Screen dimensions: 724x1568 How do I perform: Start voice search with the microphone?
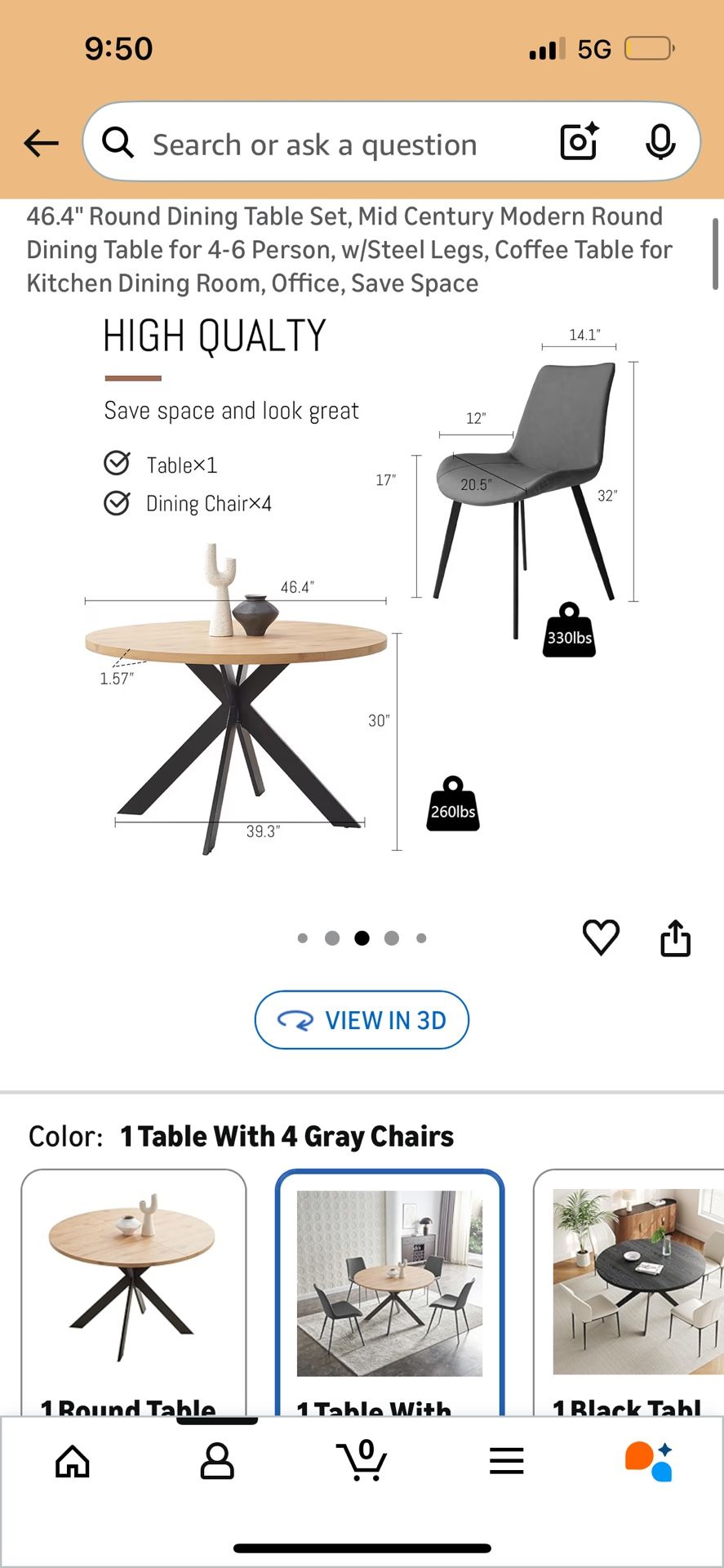(660, 143)
